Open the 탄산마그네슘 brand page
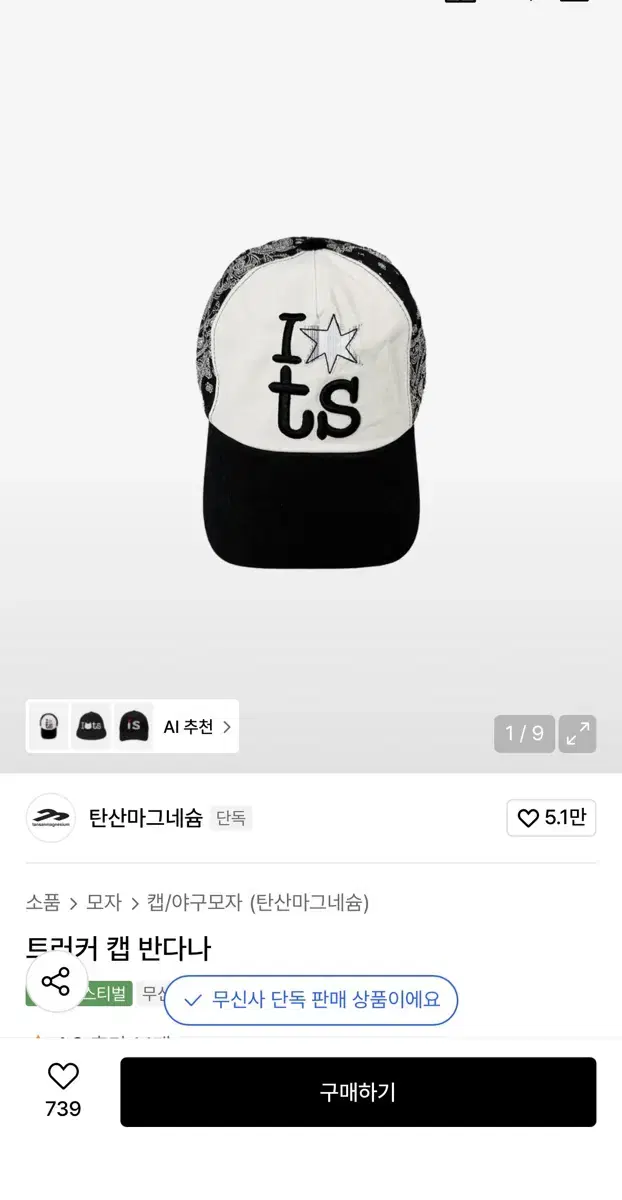 coord(146,818)
